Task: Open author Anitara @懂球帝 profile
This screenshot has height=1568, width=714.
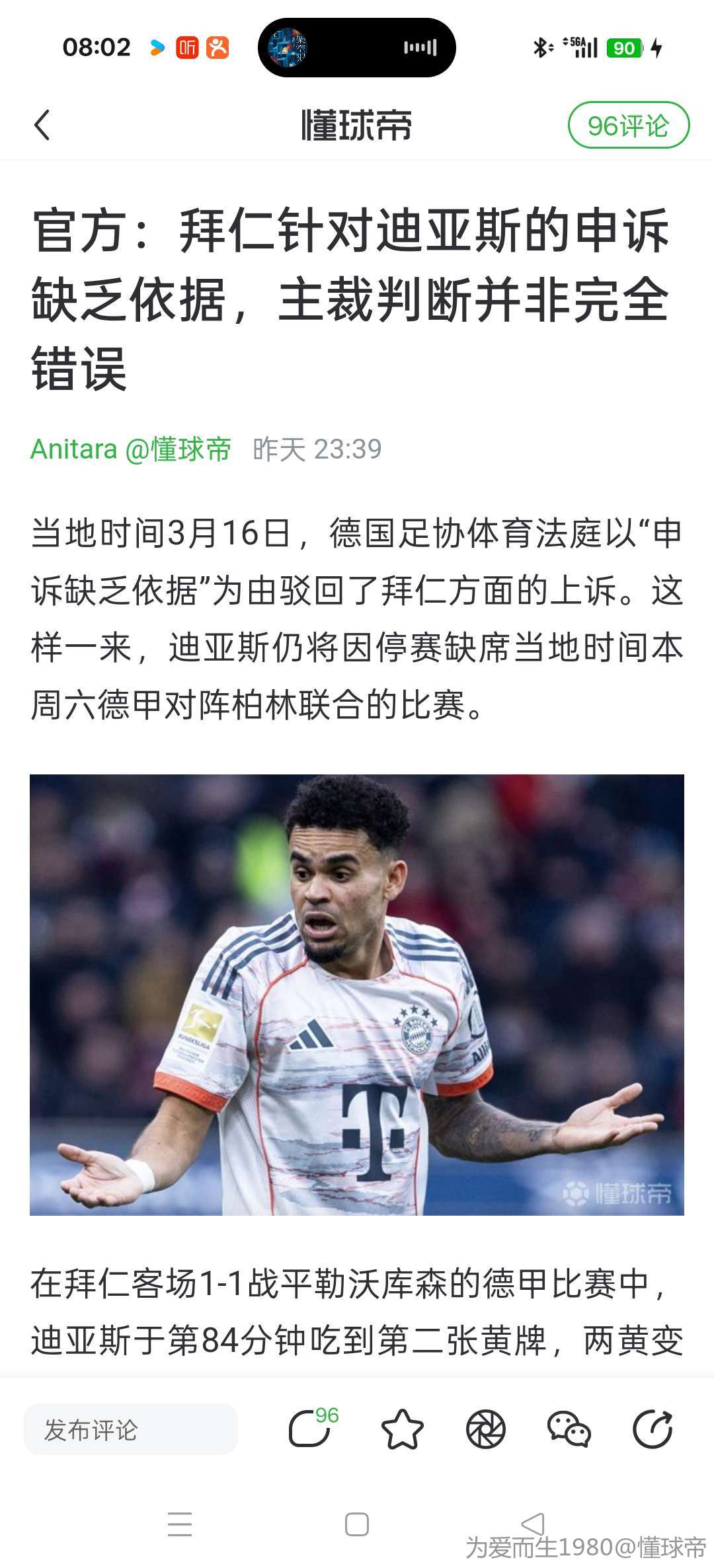Action: click(x=131, y=449)
